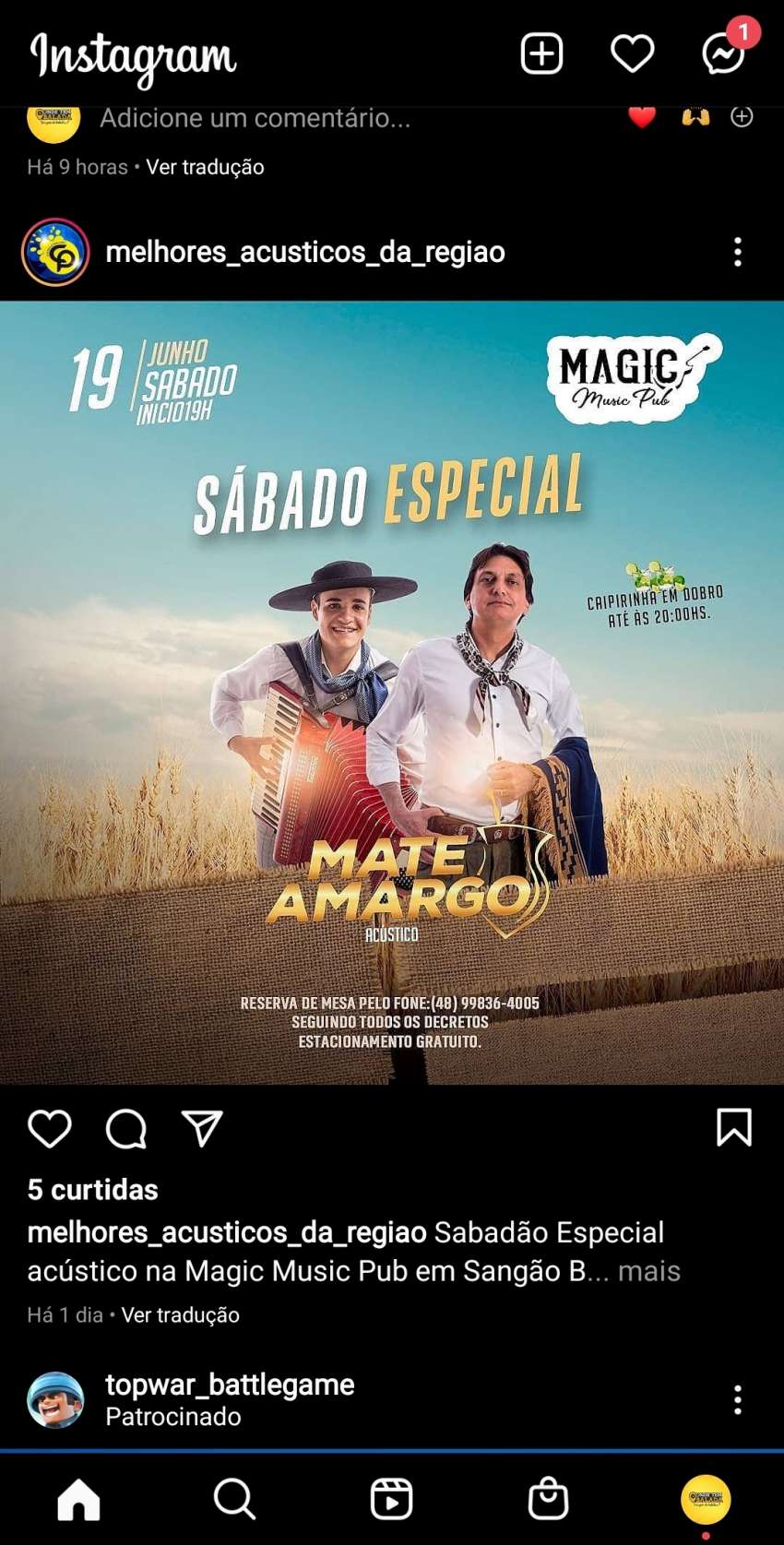The width and height of the screenshot is (784, 1545).
Task: Open melhores_acusticos_da_regiao profile from post header
Action: click(x=304, y=252)
